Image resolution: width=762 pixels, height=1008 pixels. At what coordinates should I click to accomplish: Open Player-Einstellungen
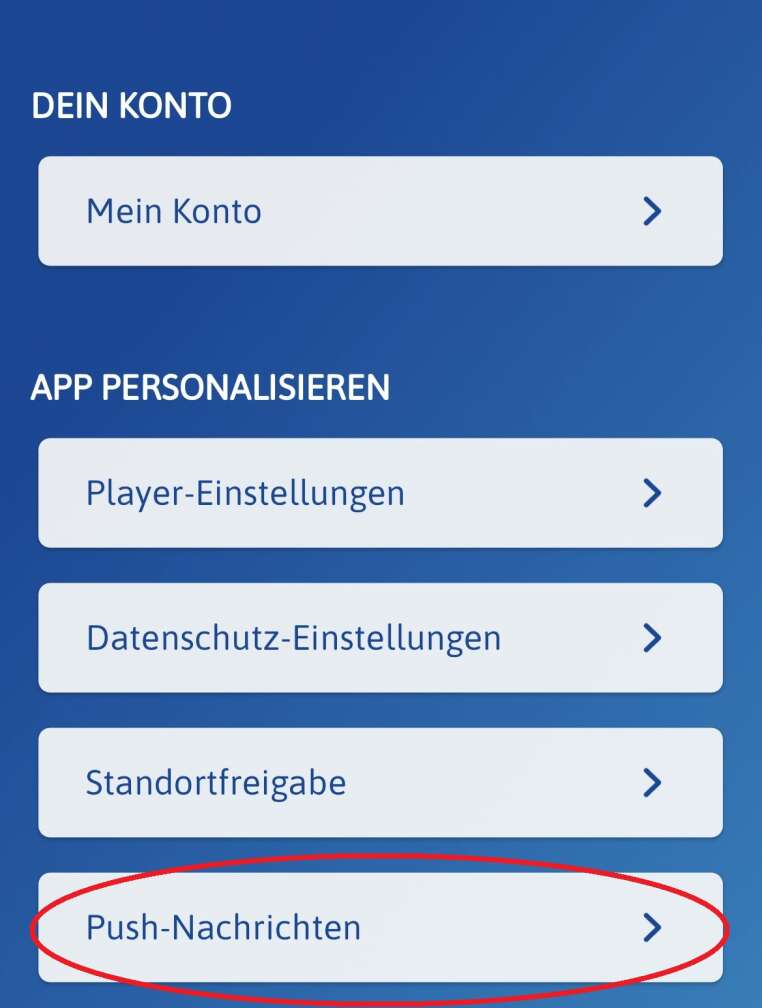coord(380,492)
